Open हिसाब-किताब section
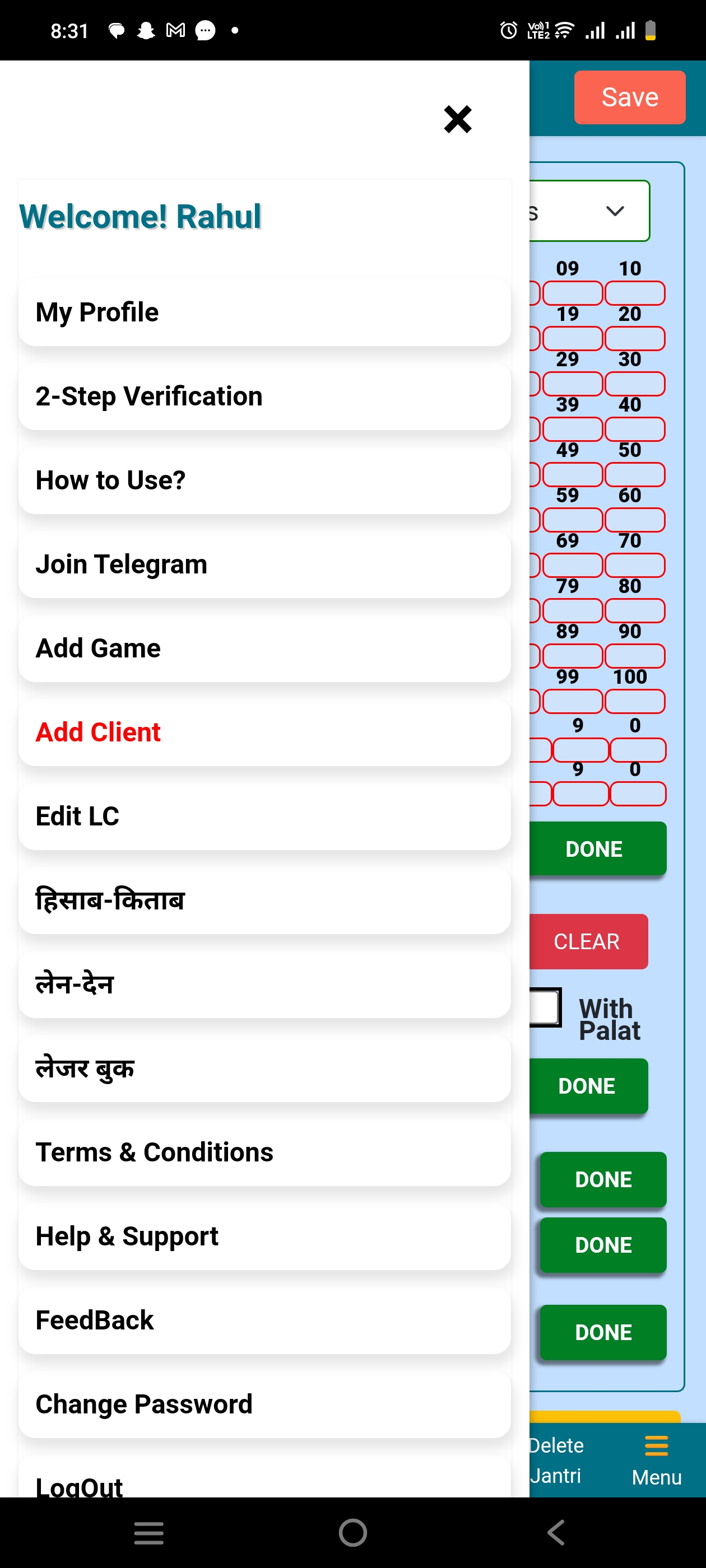The width and height of the screenshot is (706, 1568). coord(264,900)
